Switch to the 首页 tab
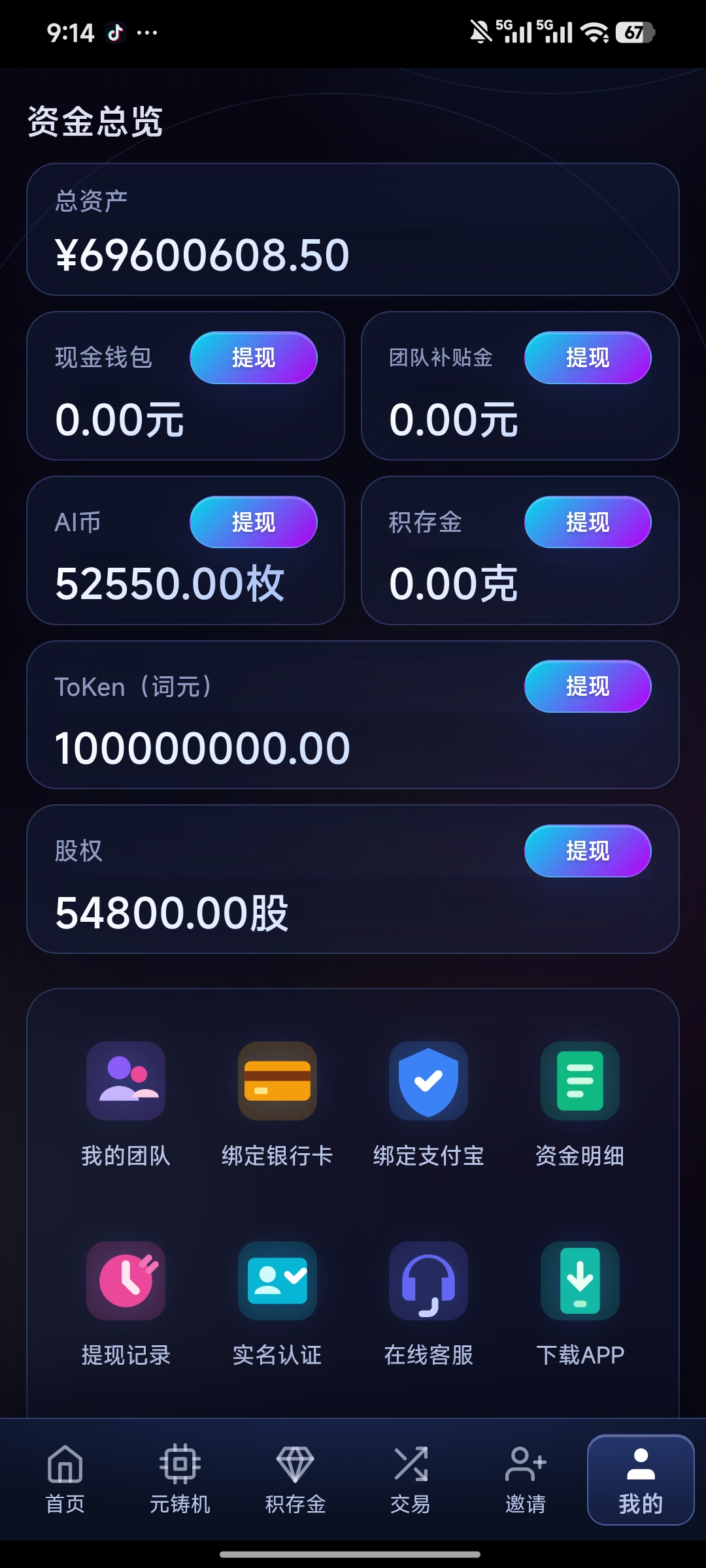 tap(65, 1479)
